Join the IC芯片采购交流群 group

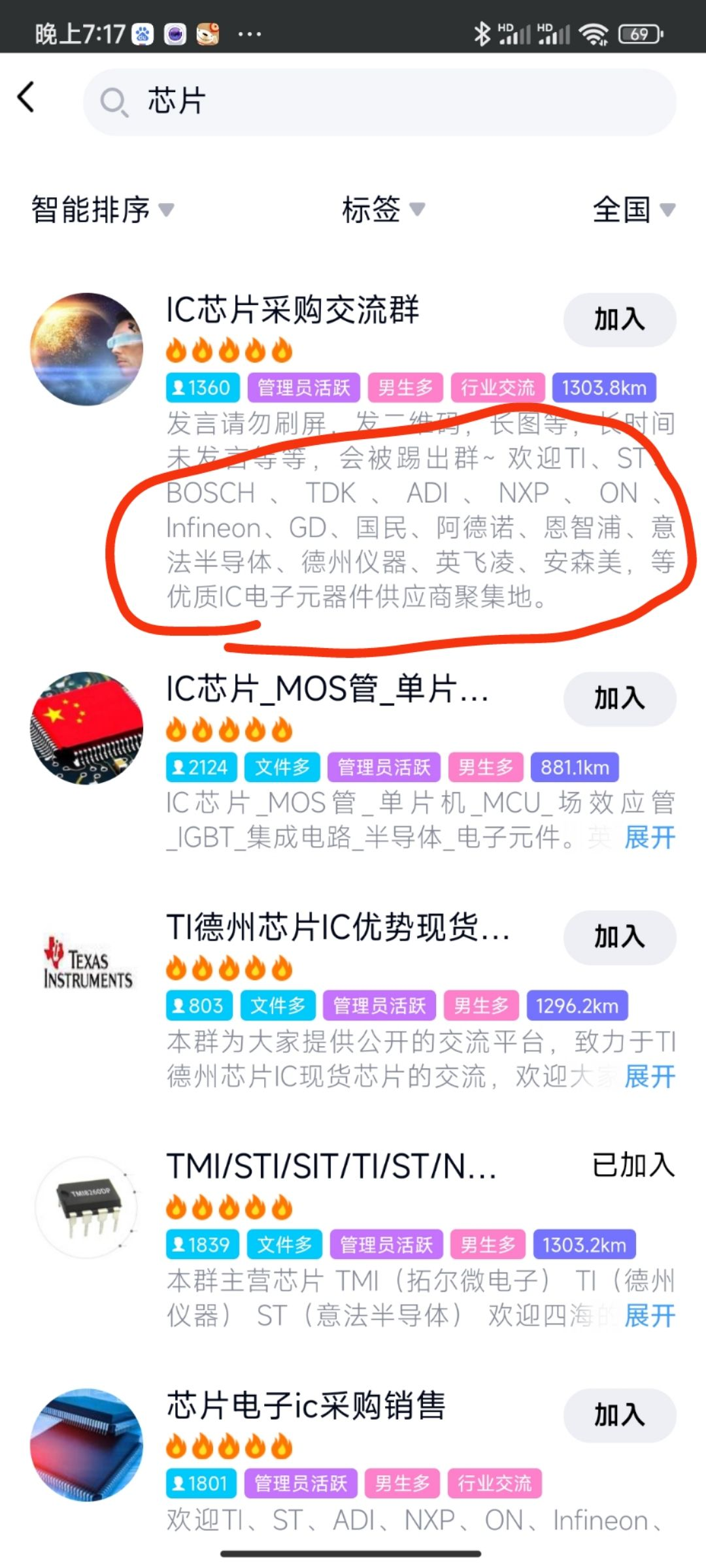(619, 320)
